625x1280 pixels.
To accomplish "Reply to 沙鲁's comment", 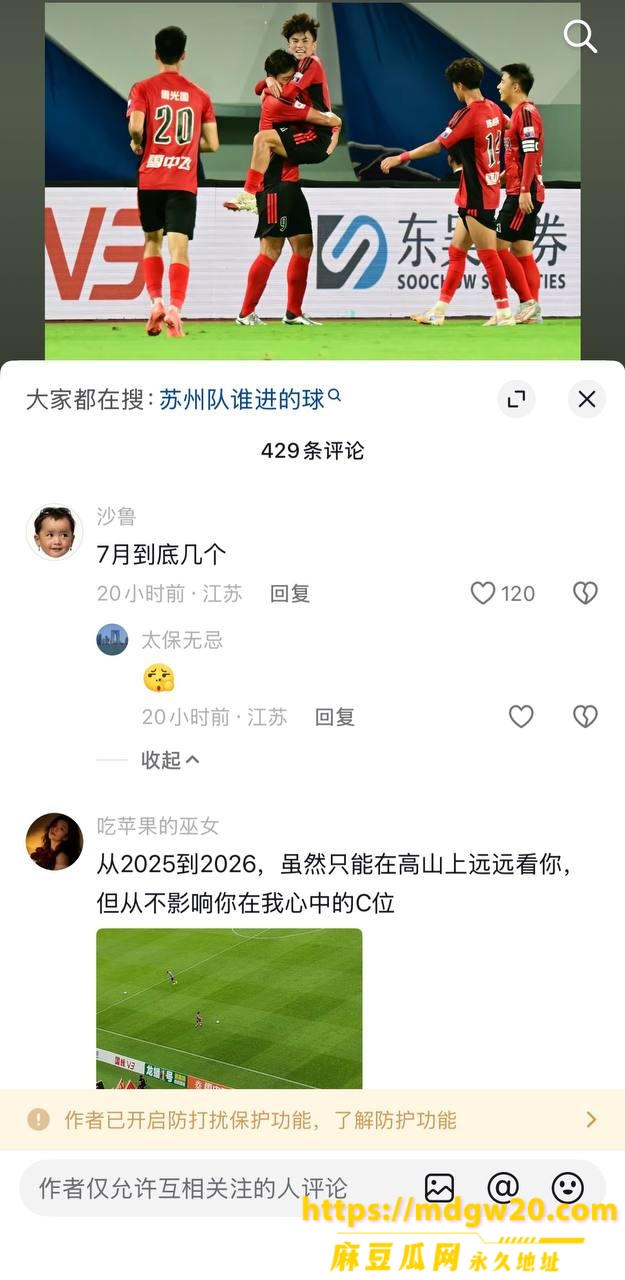I will click(x=290, y=594).
